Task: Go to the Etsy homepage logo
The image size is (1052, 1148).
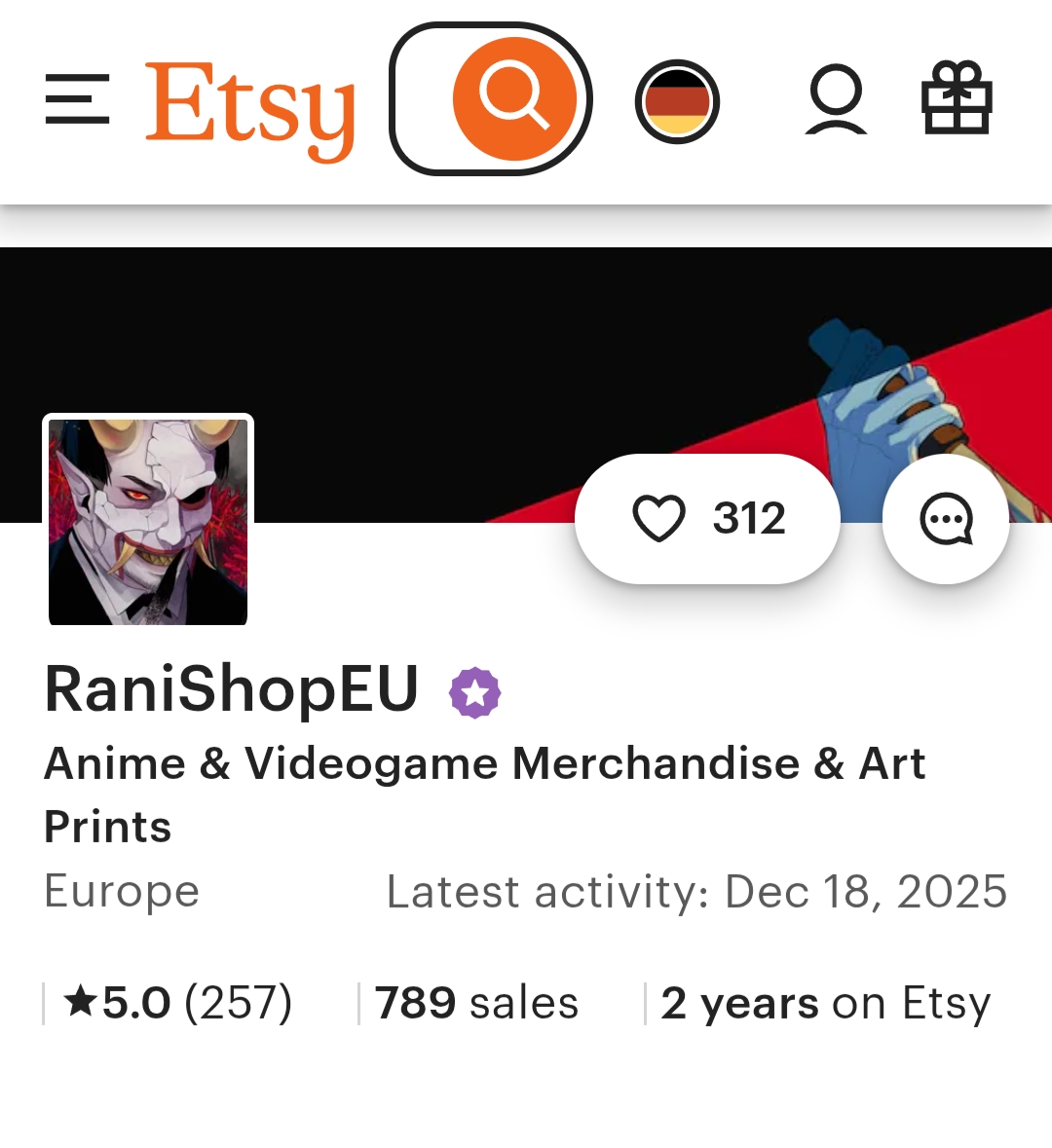Action: (x=249, y=107)
